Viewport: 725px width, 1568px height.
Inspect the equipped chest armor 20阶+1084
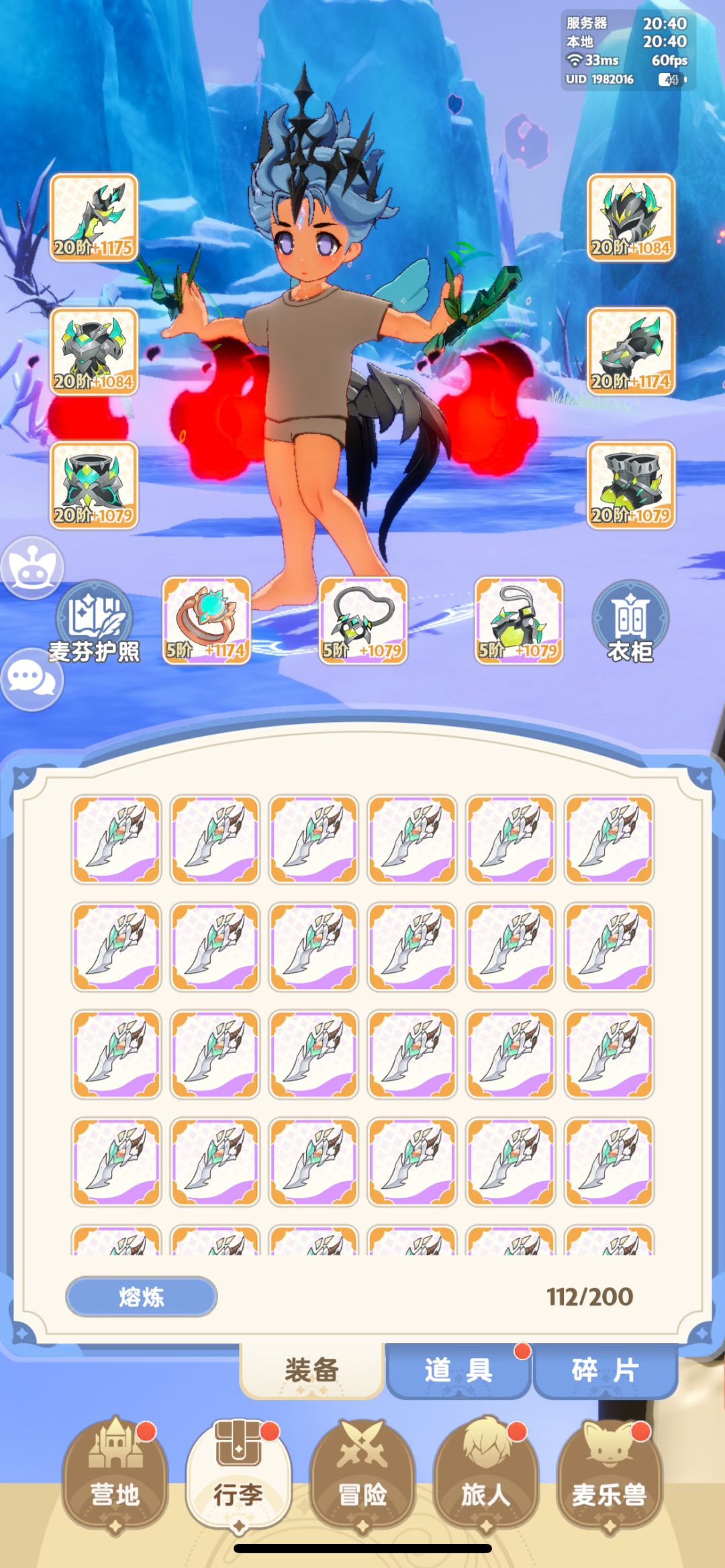[94, 351]
